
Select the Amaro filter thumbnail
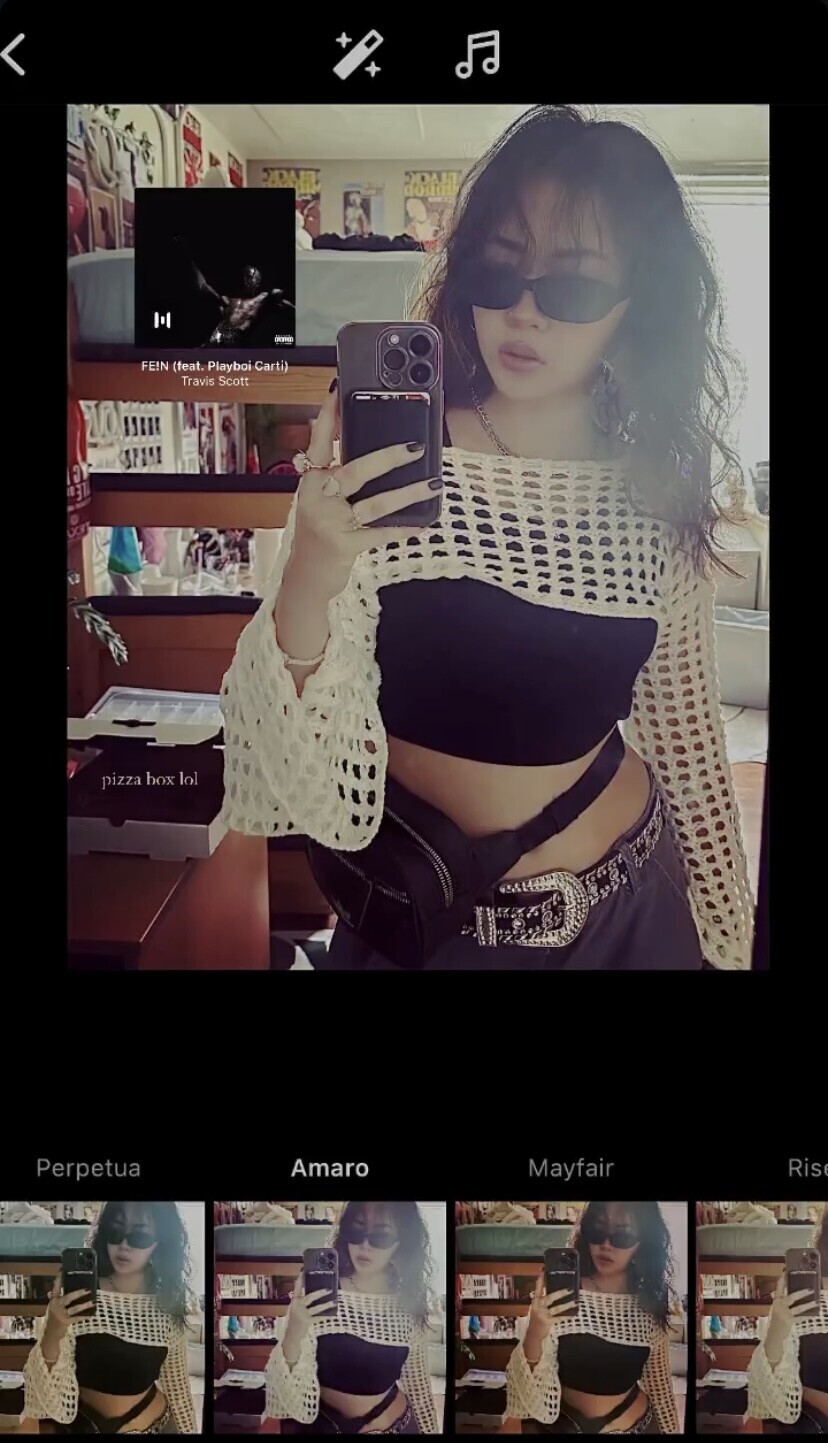330,1315
